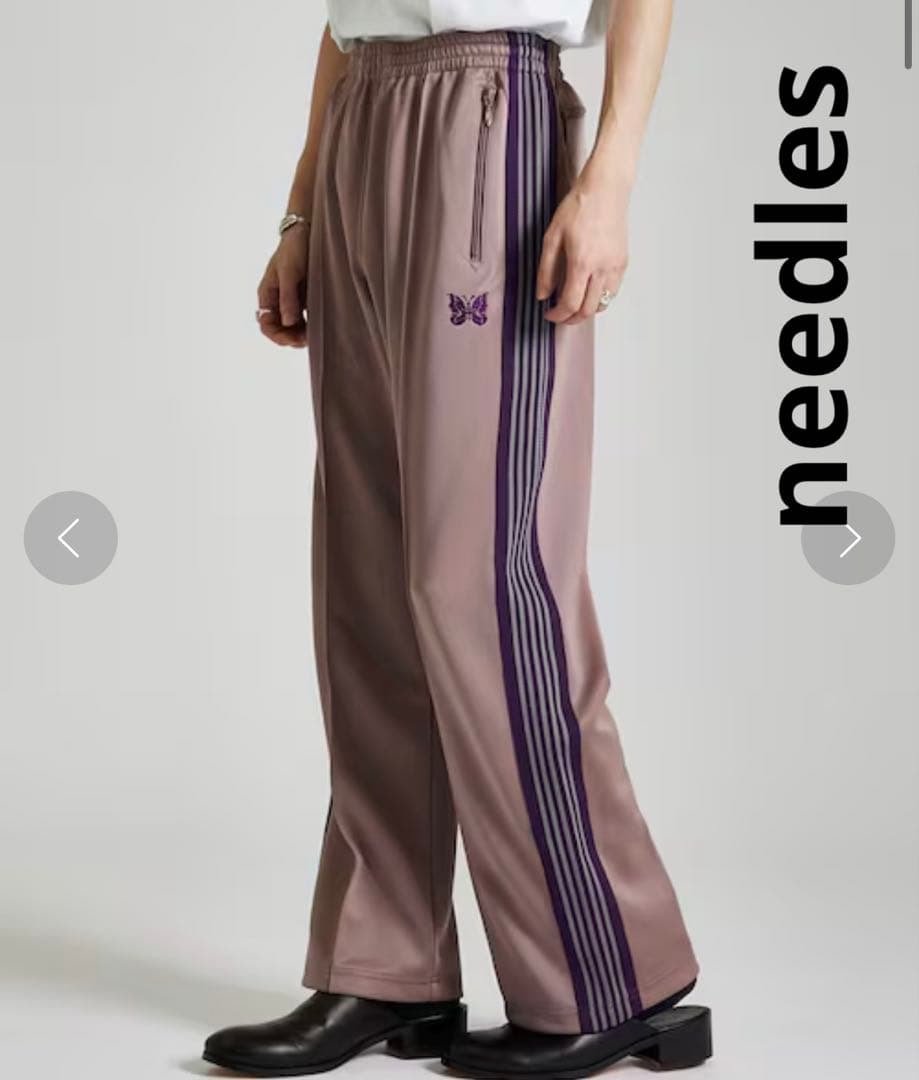
Task: Go to the previous product image
Action: 70,538
